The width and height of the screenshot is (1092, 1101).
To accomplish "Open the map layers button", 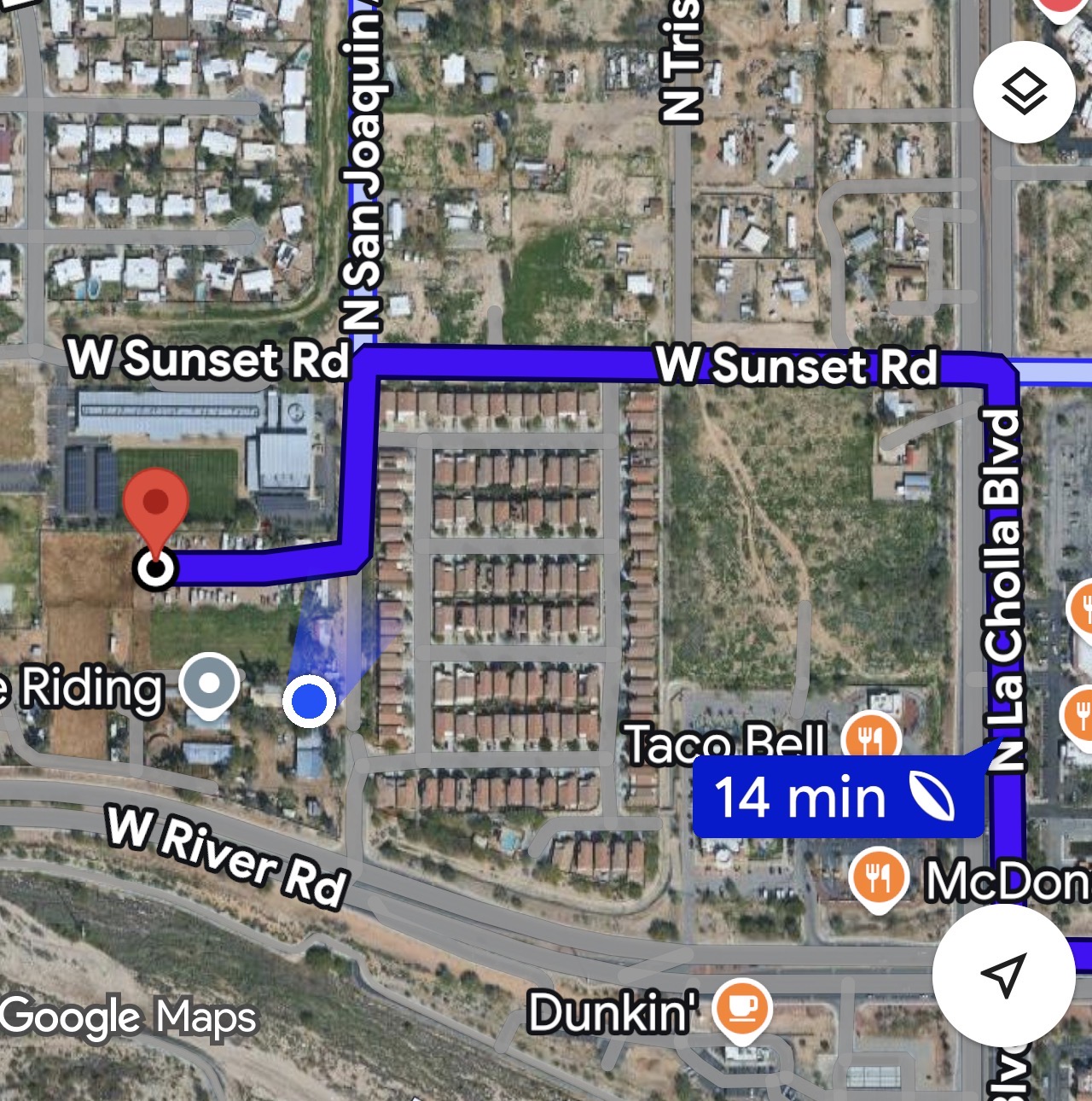I will click(x=1024, y=91).
